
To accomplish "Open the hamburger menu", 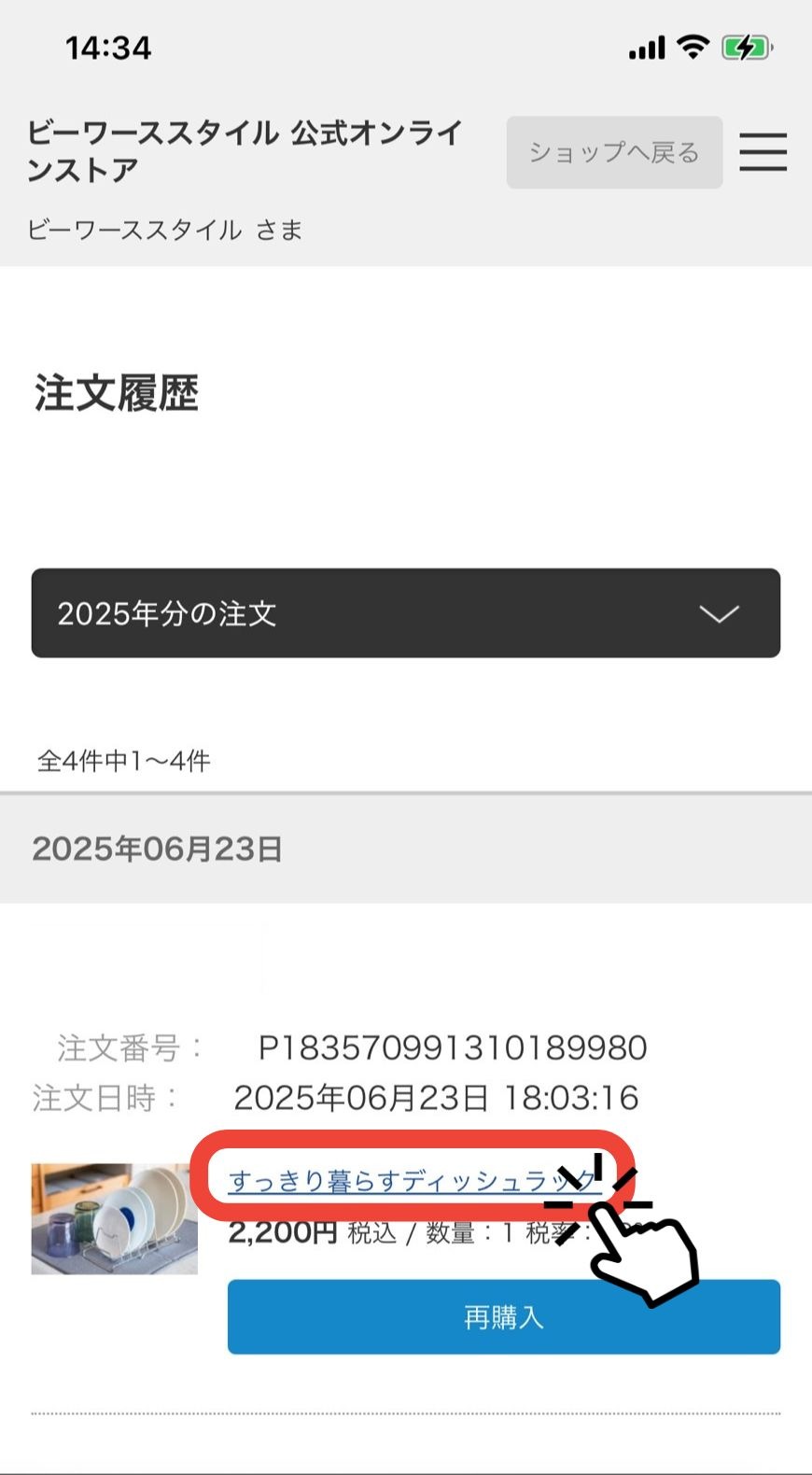I will coord(763,152).
